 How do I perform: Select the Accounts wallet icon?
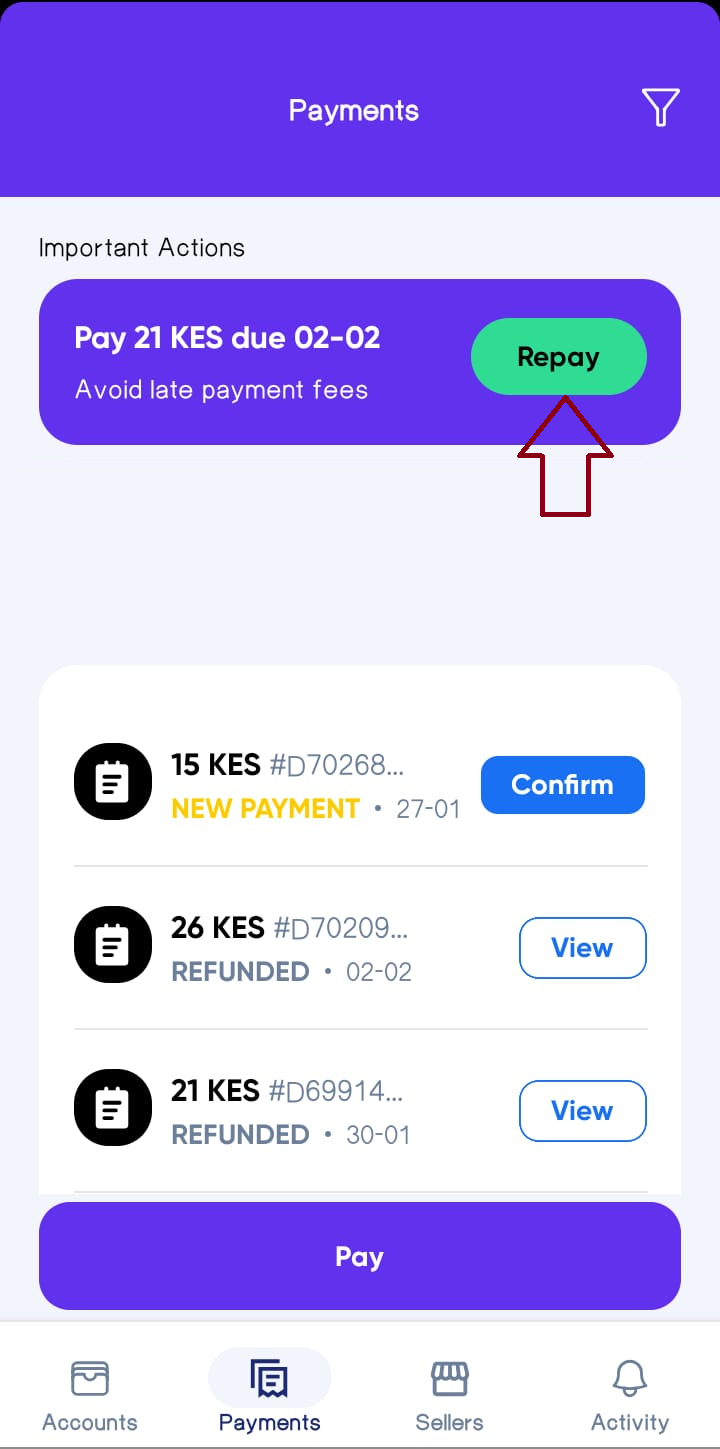click(89, 1375)
